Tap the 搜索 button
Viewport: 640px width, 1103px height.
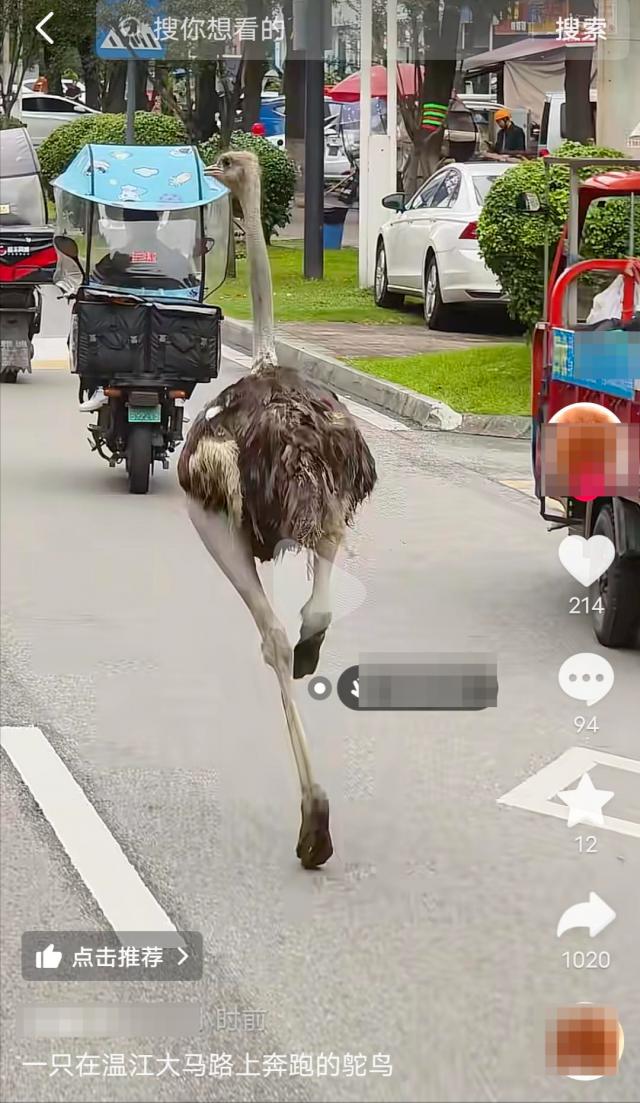tap(580, 29)
